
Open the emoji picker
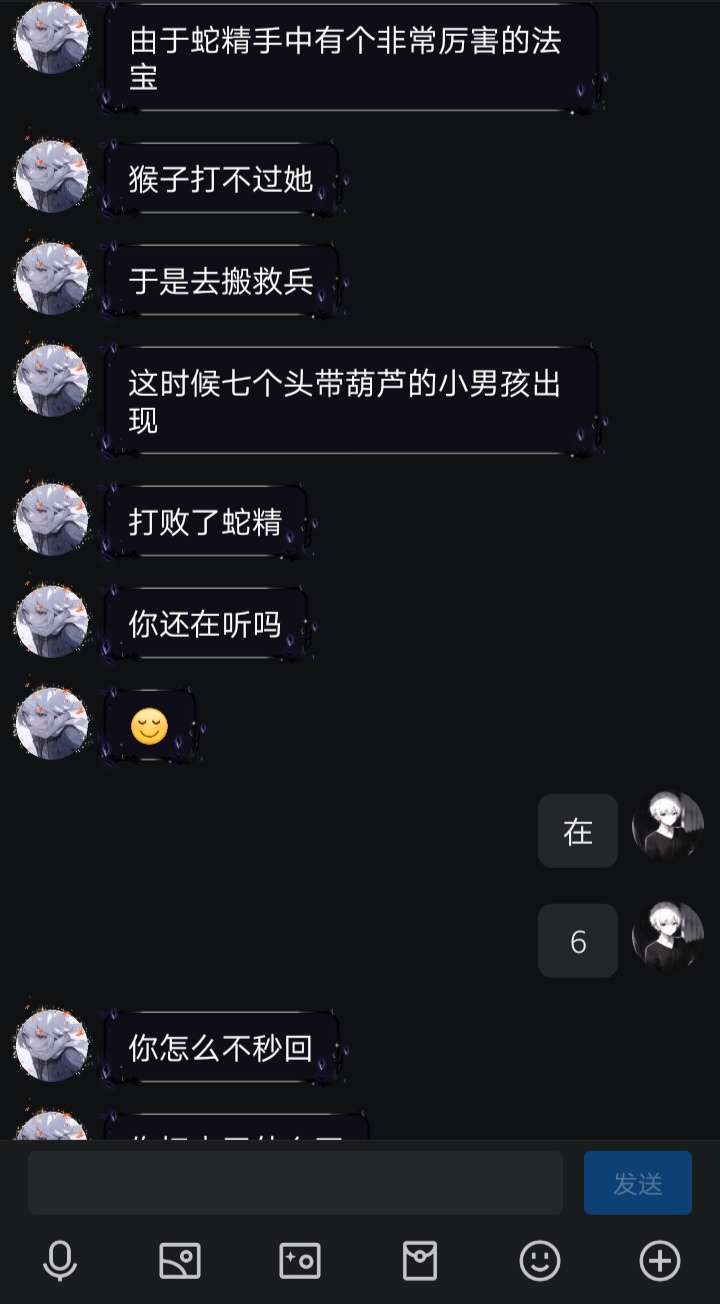click(x=540, y=1261)
